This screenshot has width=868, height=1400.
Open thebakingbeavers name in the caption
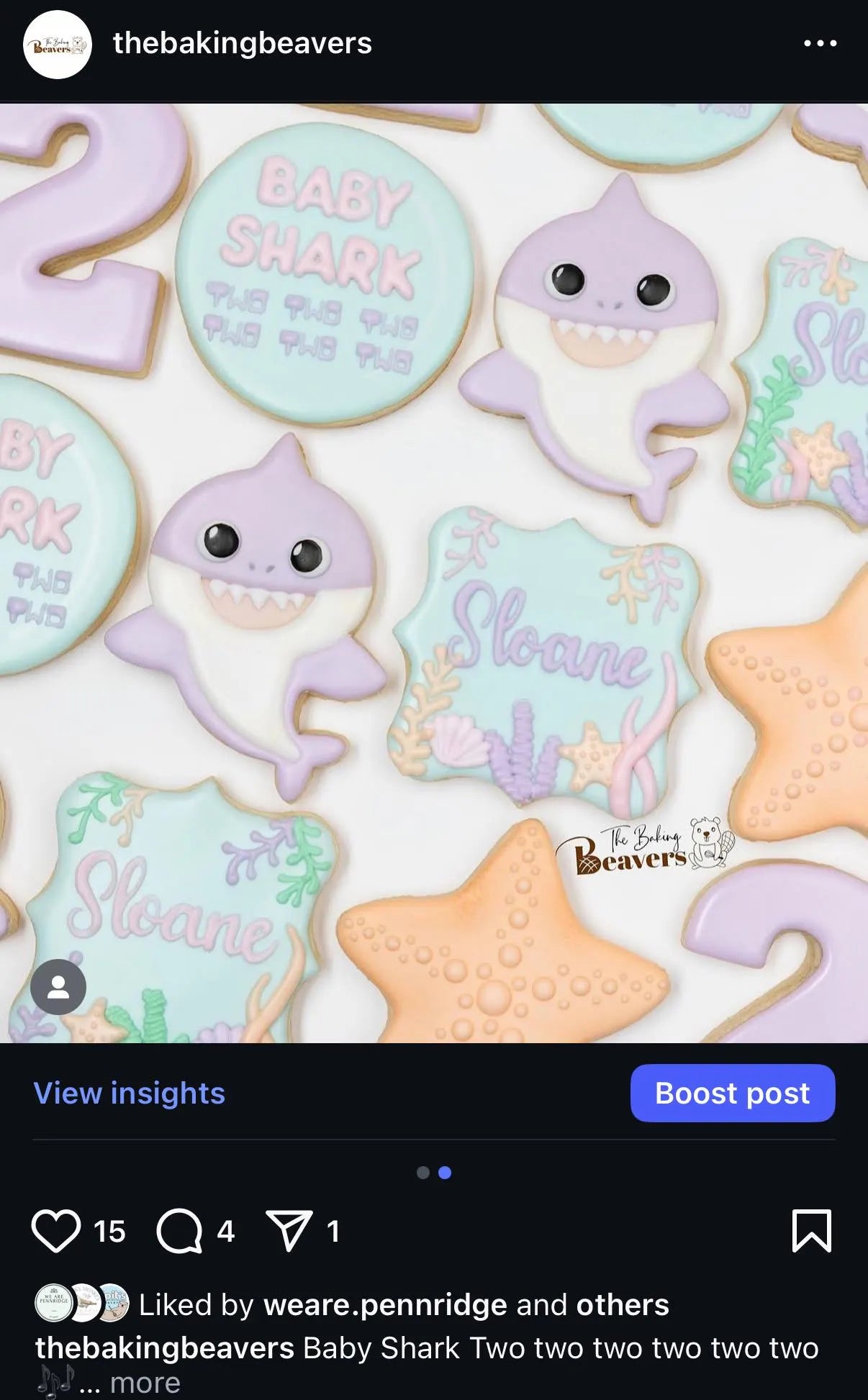(x=165, y=1348)
